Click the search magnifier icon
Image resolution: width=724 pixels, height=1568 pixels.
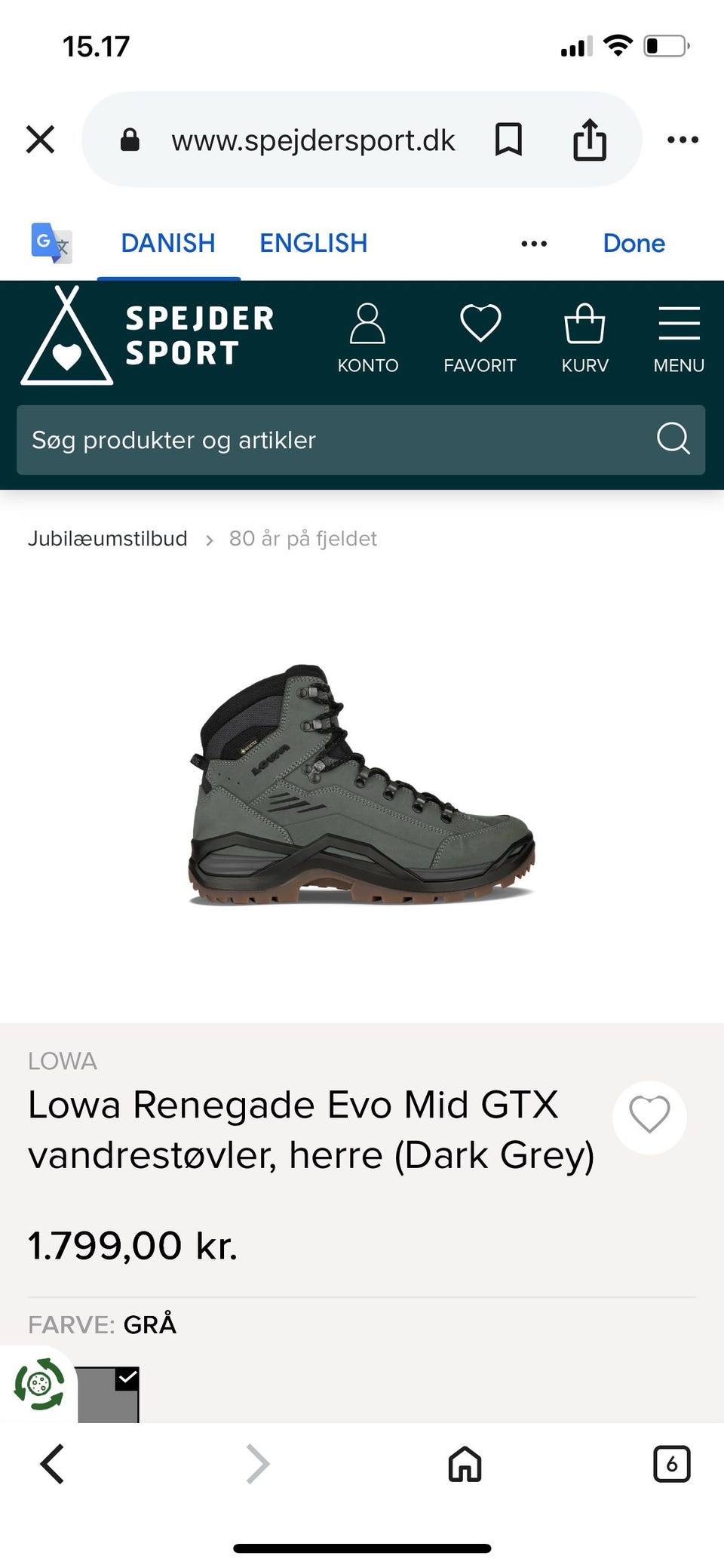pyautogui.click(x=673, y=440)
